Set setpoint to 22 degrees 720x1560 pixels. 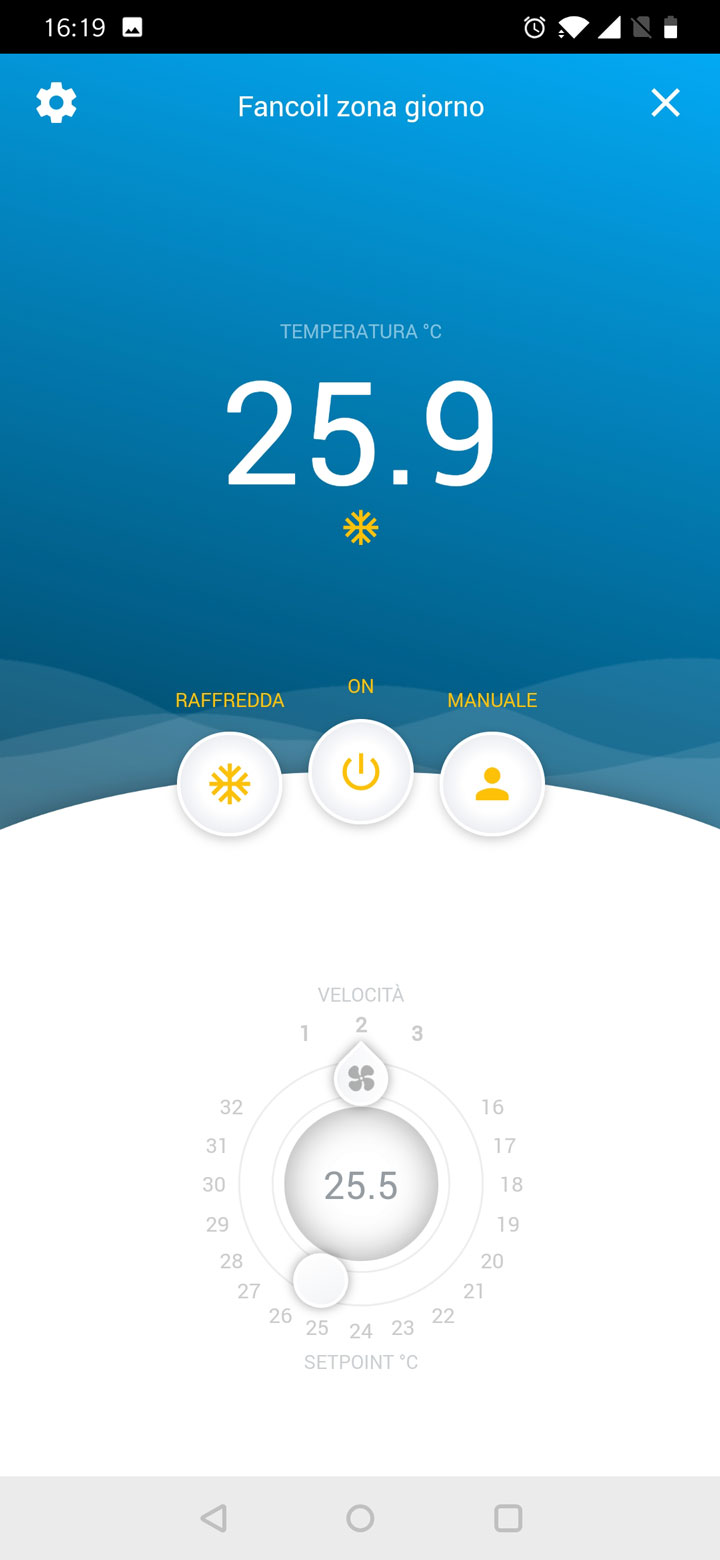(443, 1316)
